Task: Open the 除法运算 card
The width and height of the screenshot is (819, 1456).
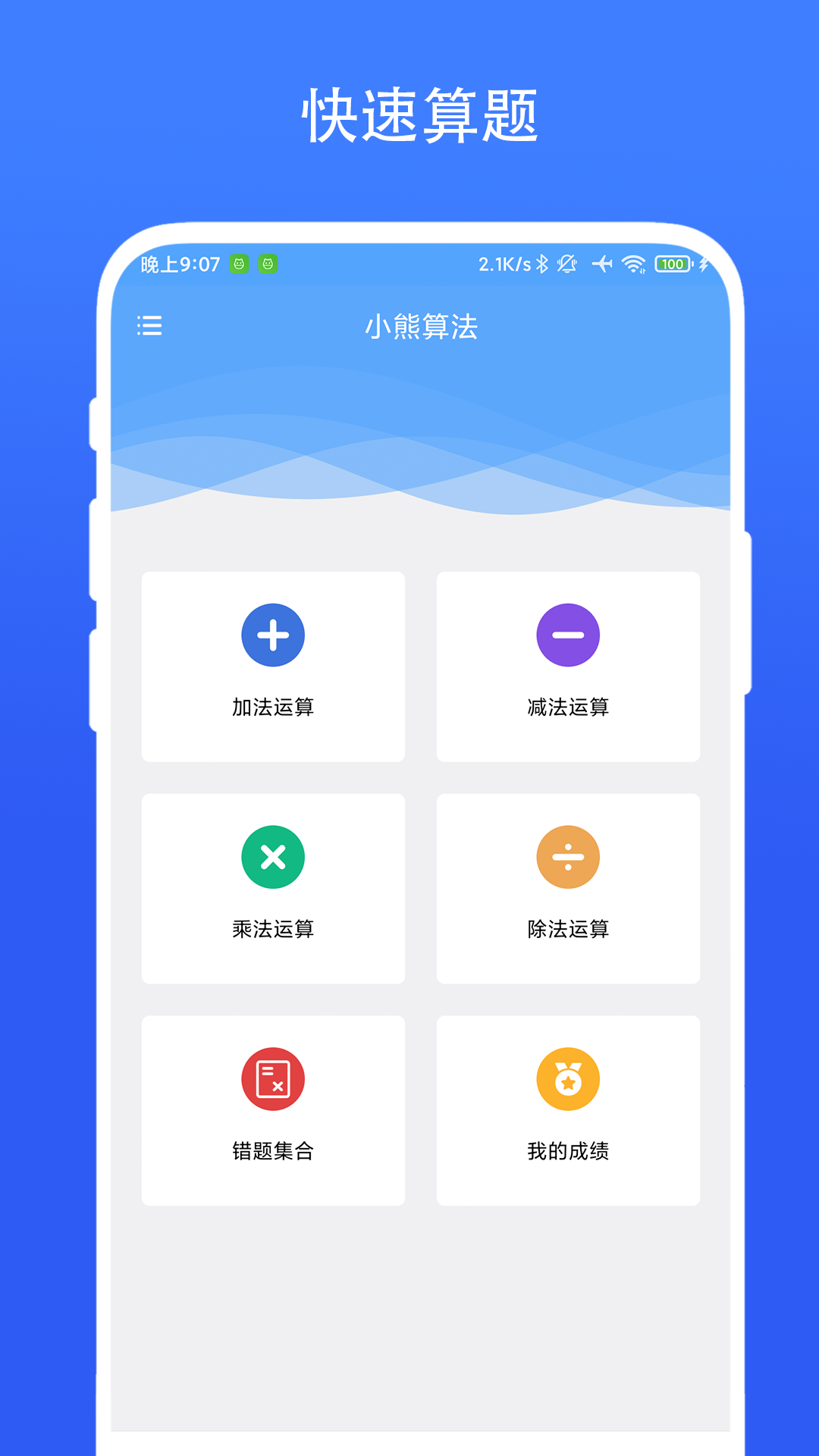Action: point(568,887)
